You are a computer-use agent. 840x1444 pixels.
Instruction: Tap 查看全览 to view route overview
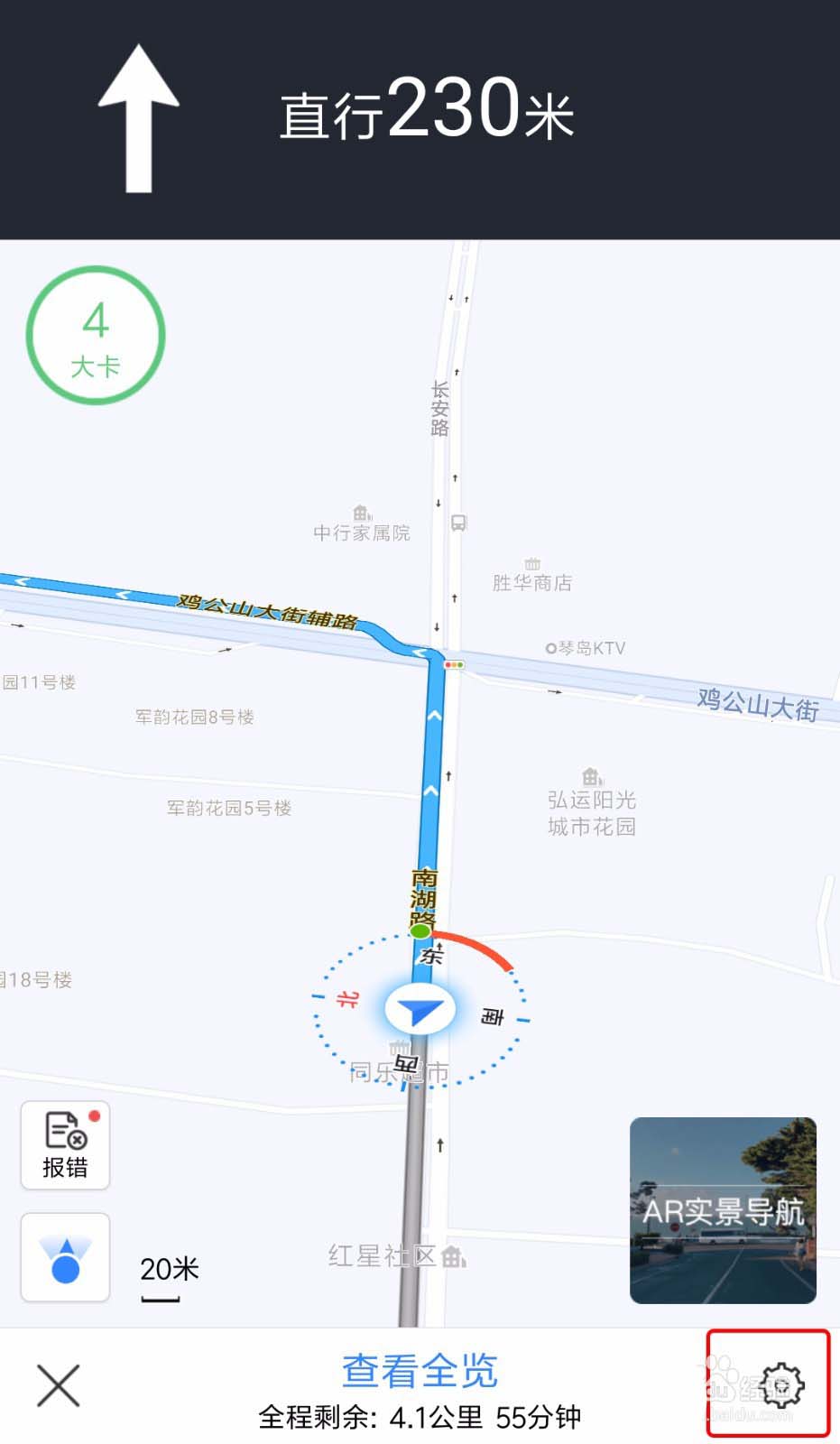pos(420,1372)
